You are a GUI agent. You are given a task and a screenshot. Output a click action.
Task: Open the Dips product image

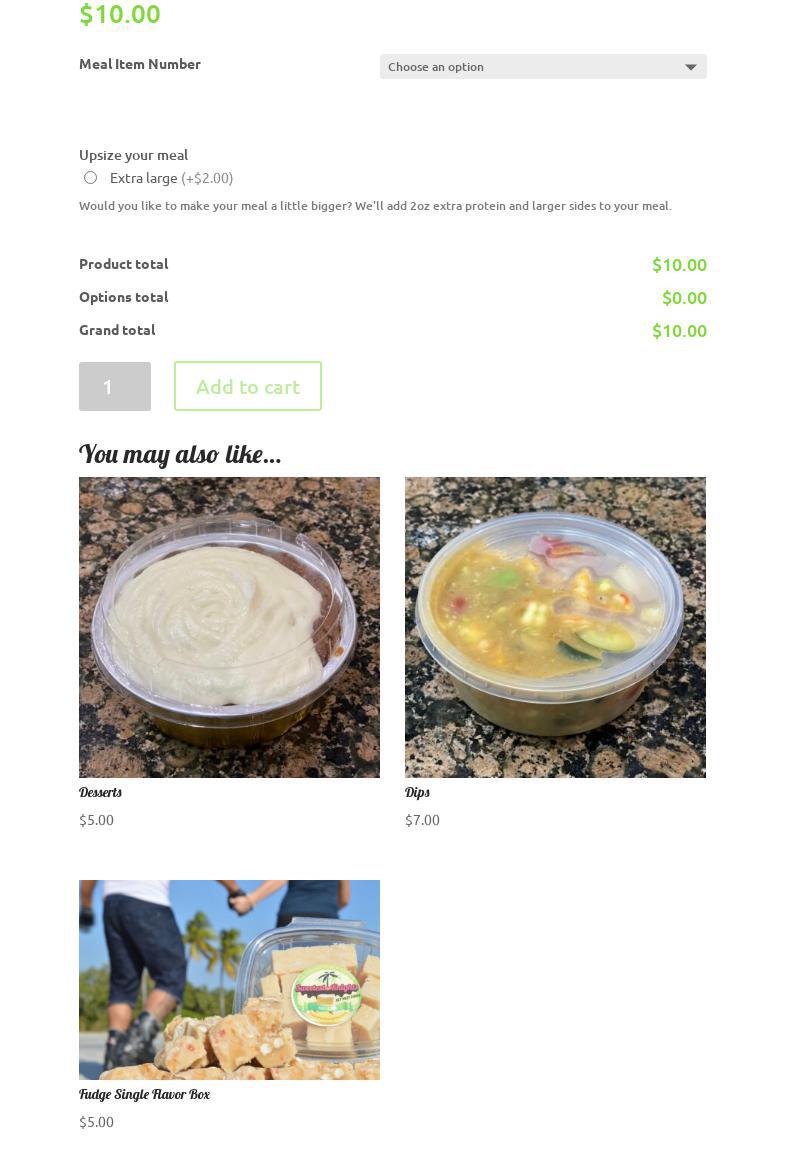555,627
